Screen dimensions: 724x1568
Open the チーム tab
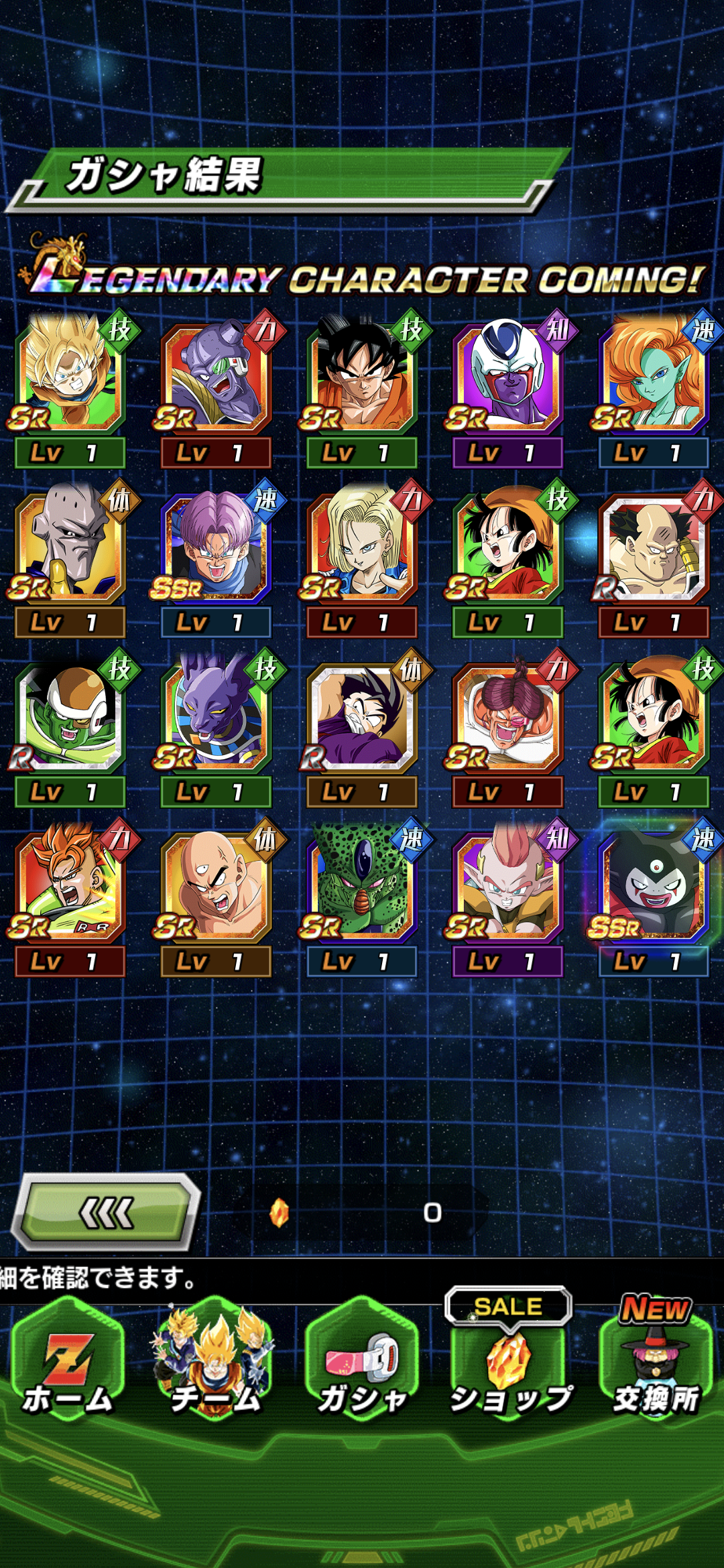pos(215,1362)
